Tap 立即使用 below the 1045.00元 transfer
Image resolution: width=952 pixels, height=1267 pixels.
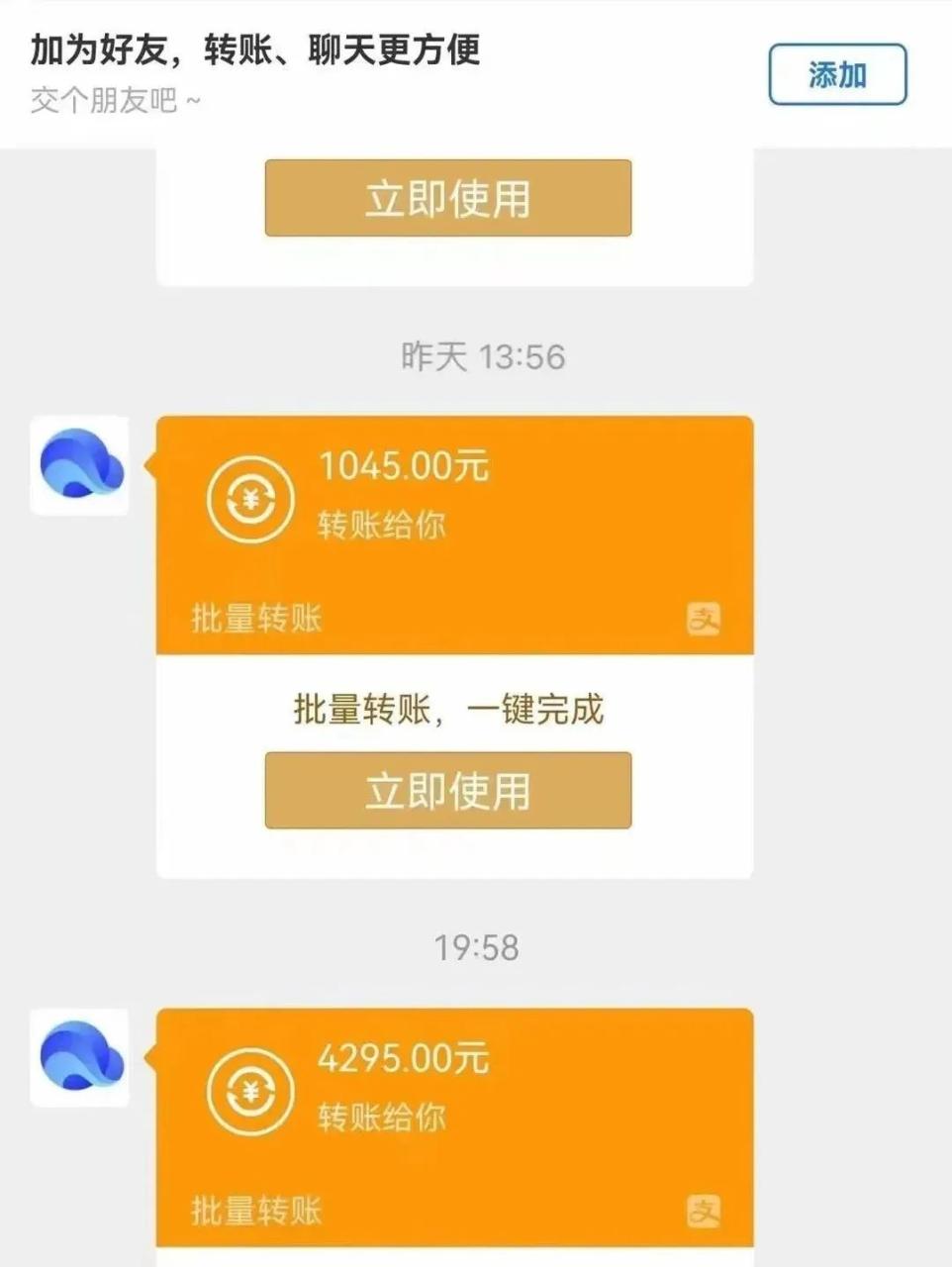pos(447,791)
